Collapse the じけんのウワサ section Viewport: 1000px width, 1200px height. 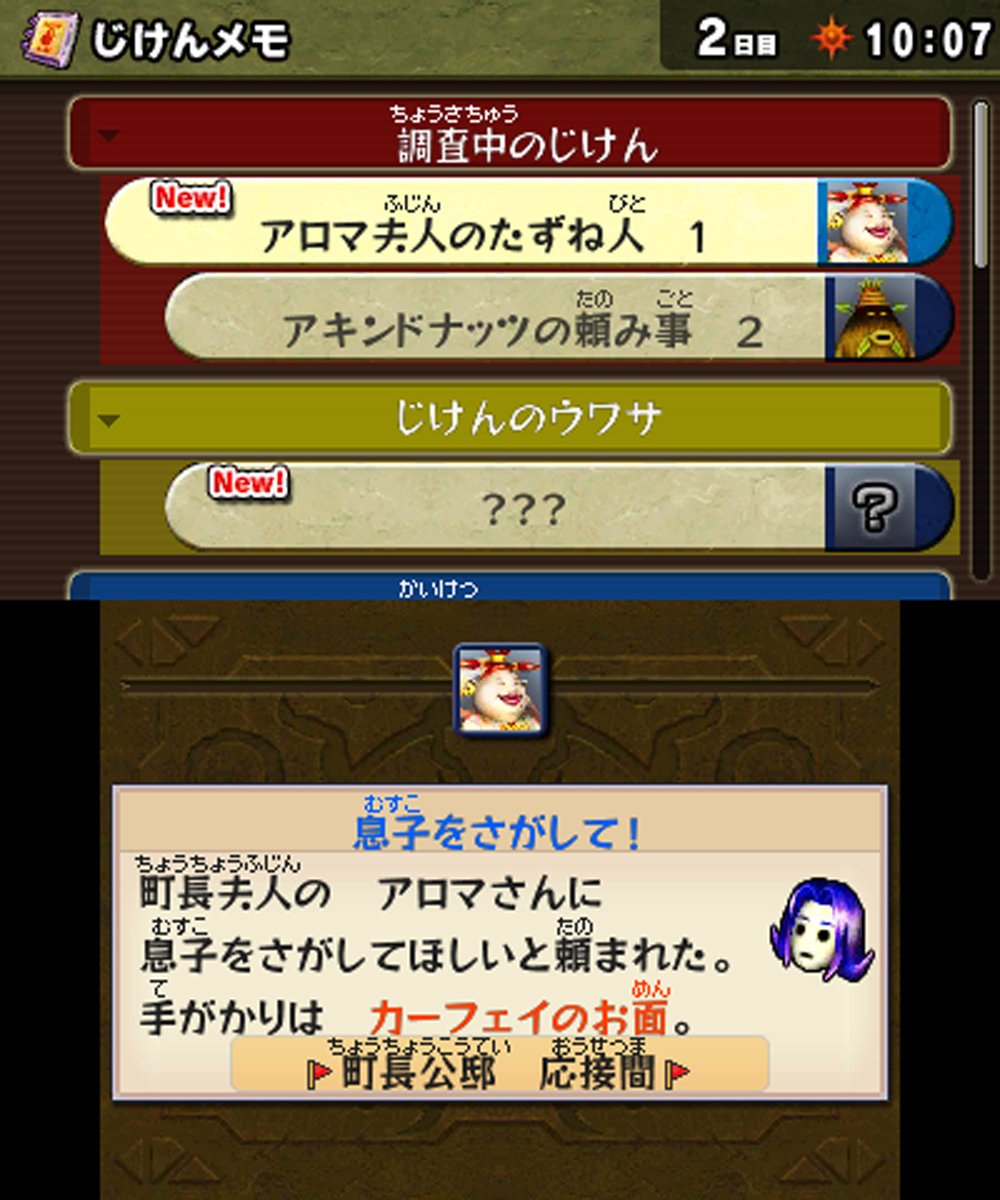508,418
